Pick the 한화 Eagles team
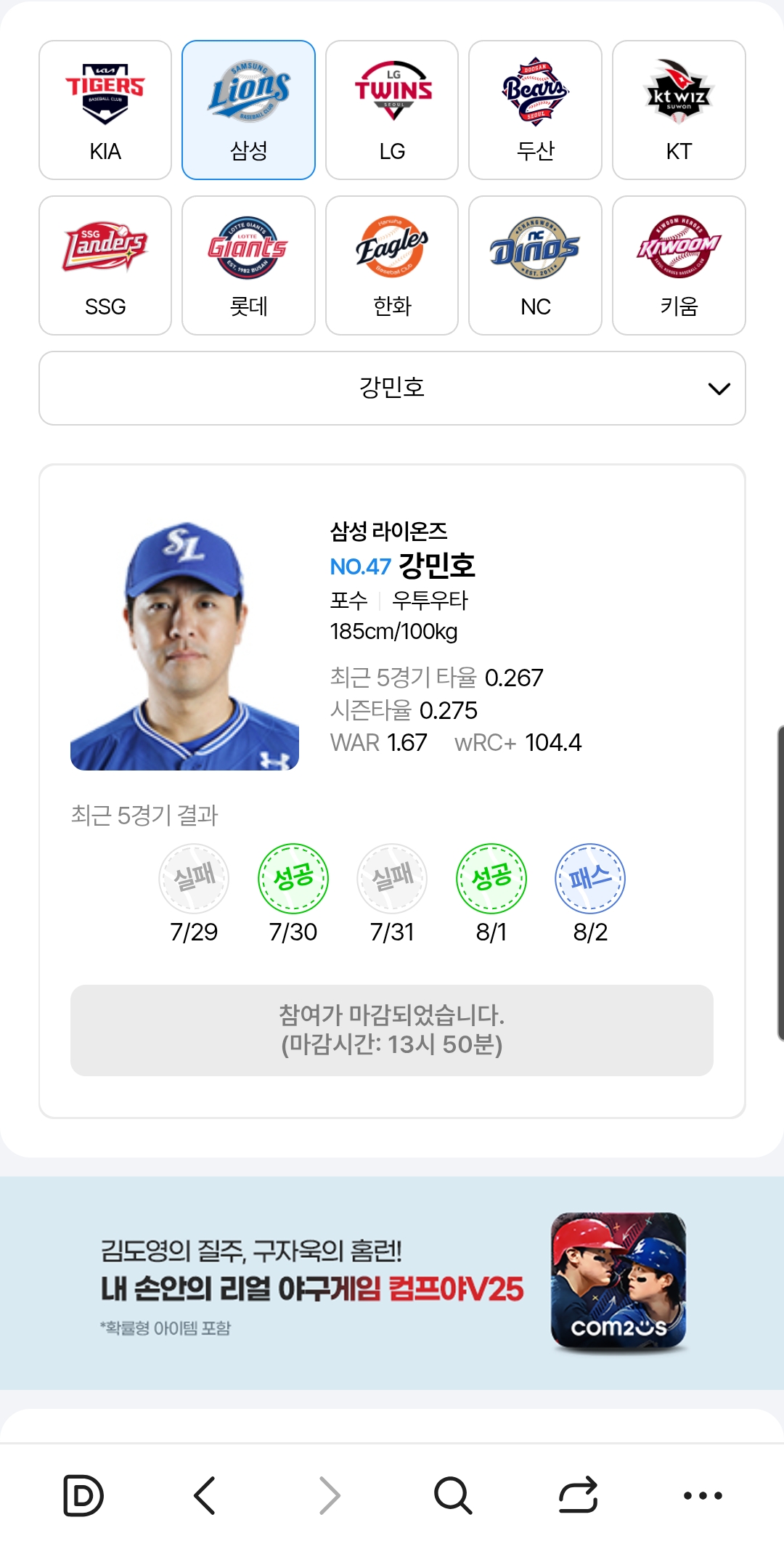The image size is (784, 1549). tap(392, 265)
